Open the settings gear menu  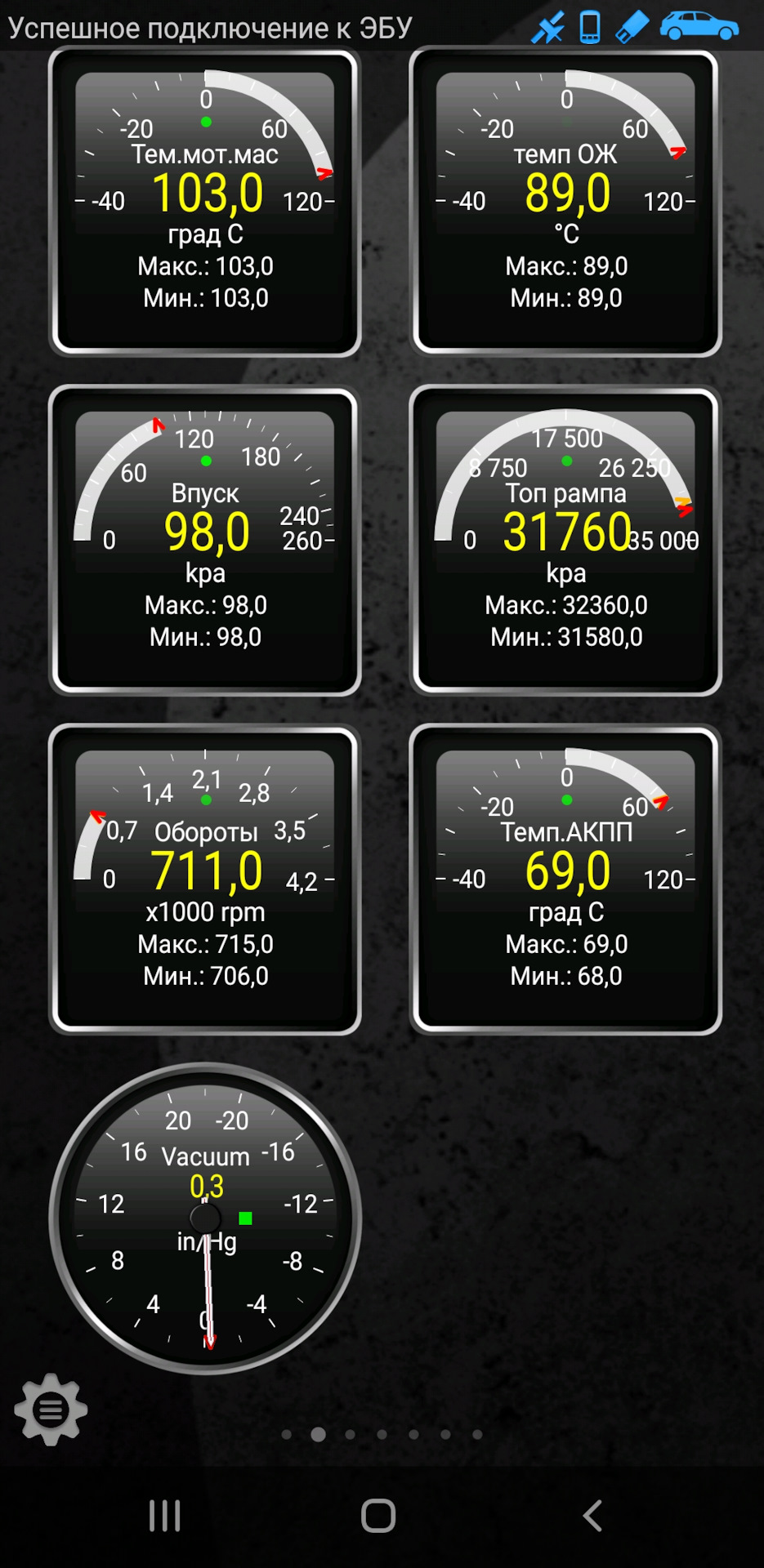pyautogui.click(x=51, y=1409)
